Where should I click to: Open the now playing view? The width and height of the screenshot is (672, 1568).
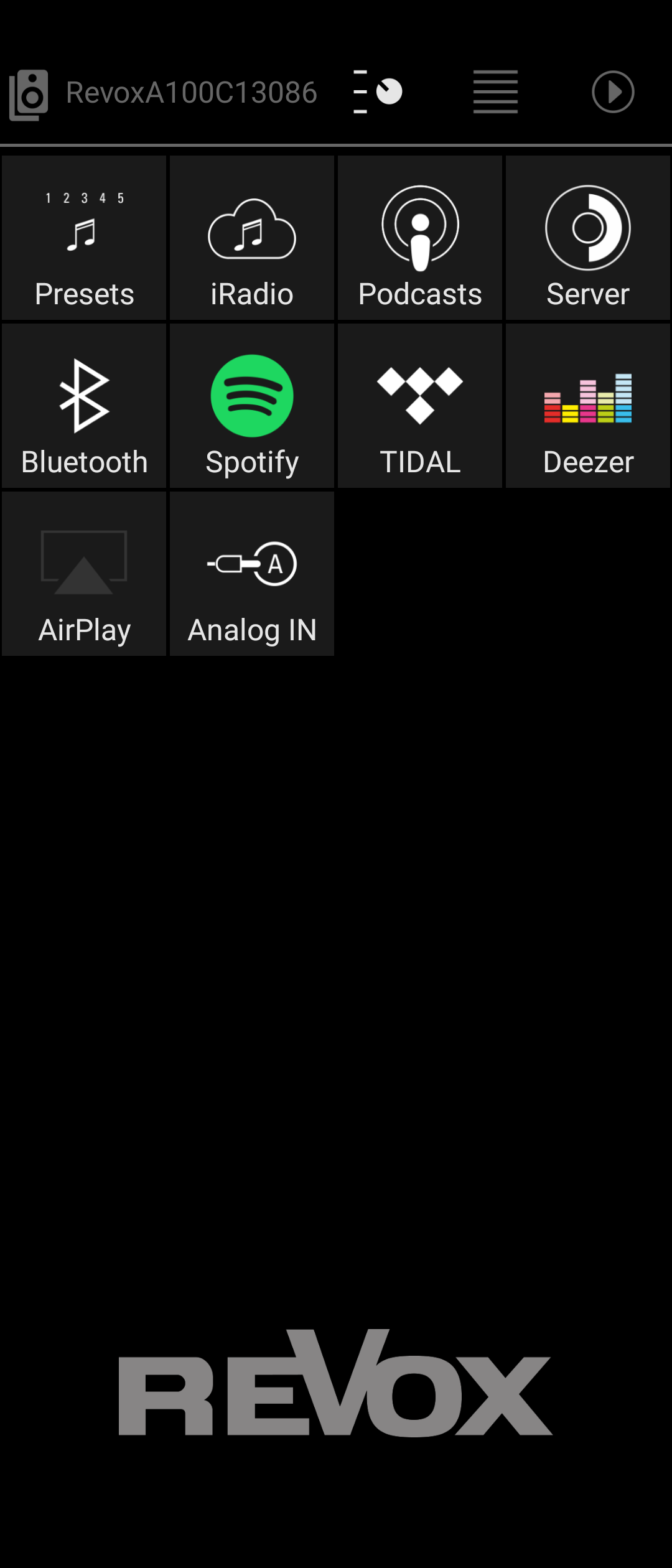(613, 92)
